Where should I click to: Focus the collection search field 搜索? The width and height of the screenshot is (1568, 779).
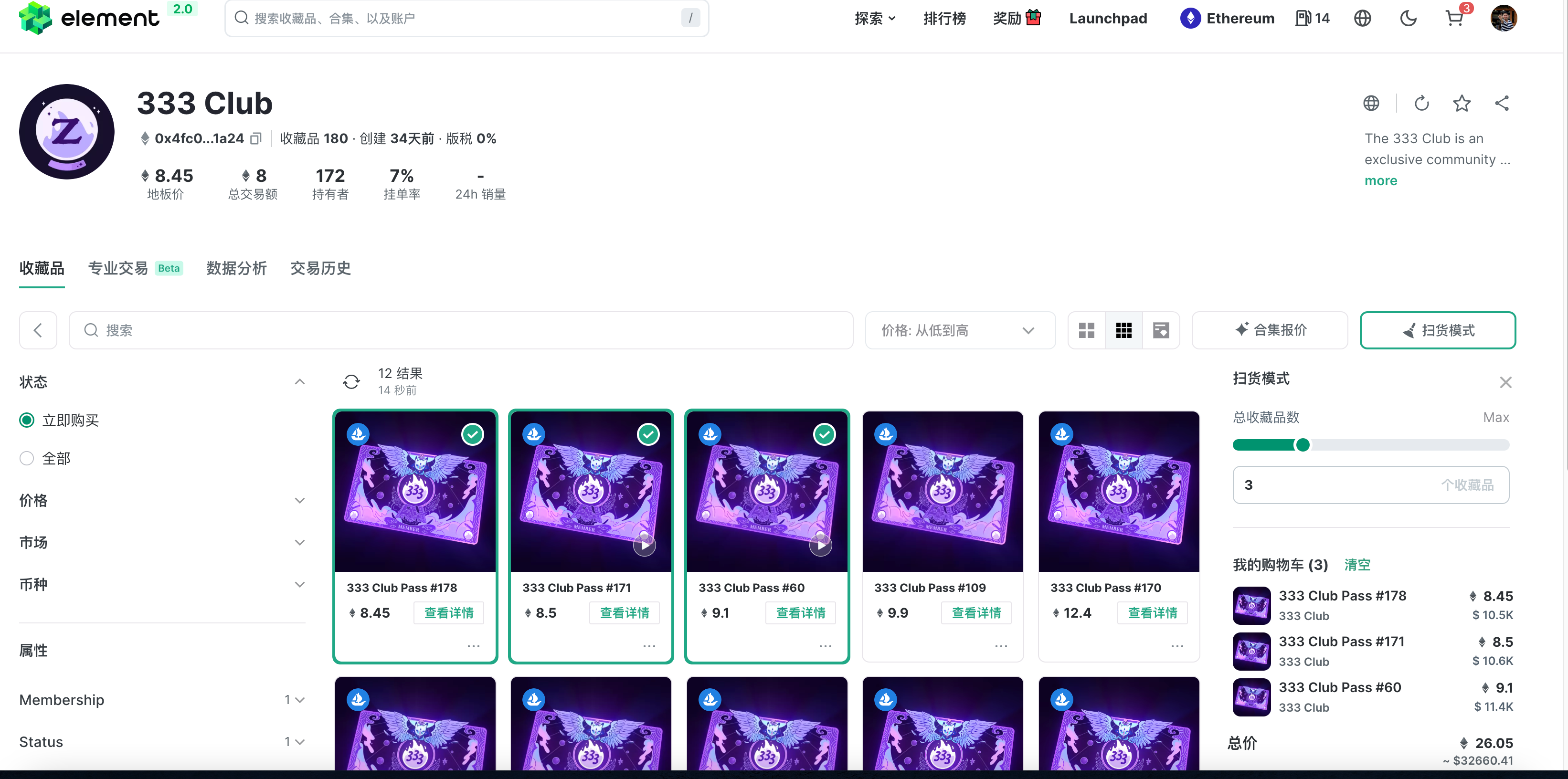click(x=461, y=330)
